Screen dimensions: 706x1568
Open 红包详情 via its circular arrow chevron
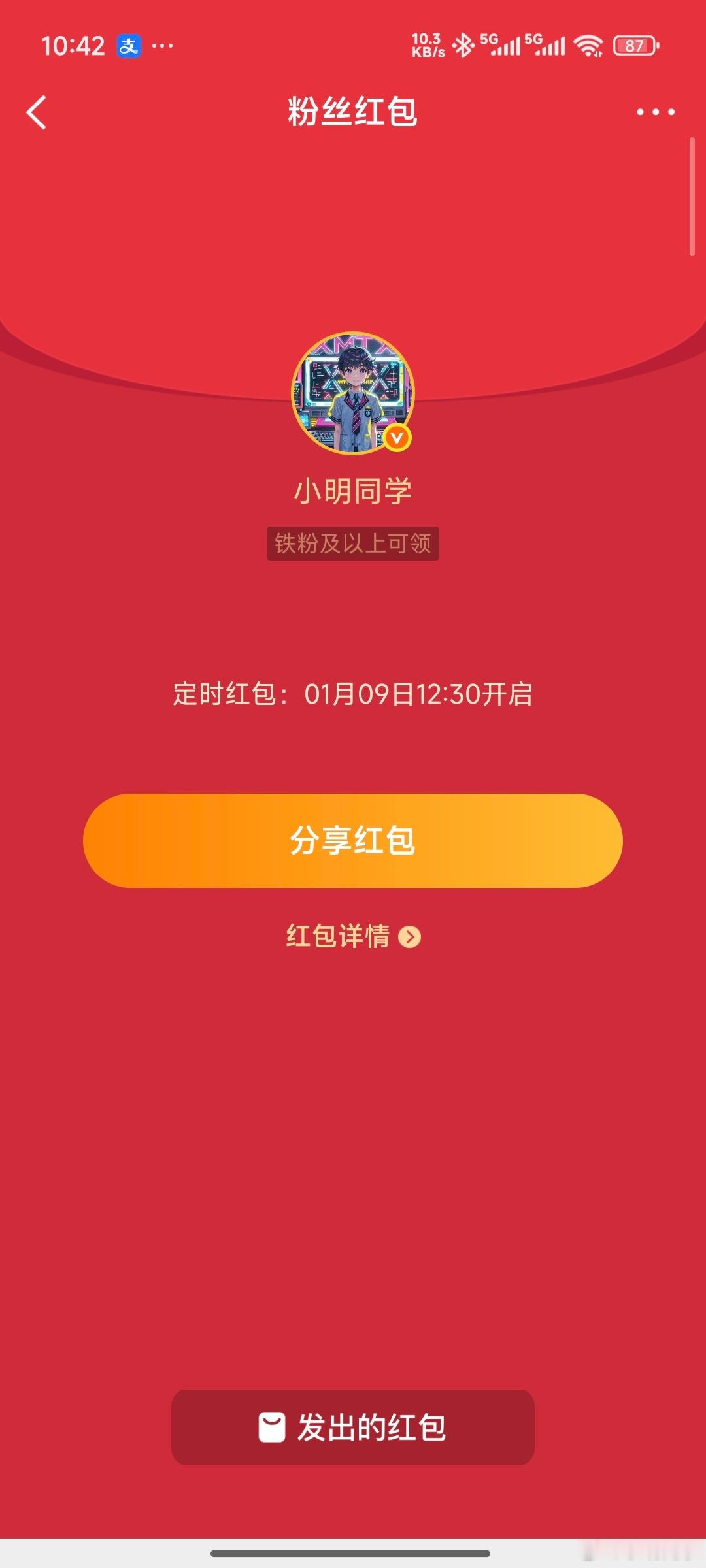click(x=410, y=936)
